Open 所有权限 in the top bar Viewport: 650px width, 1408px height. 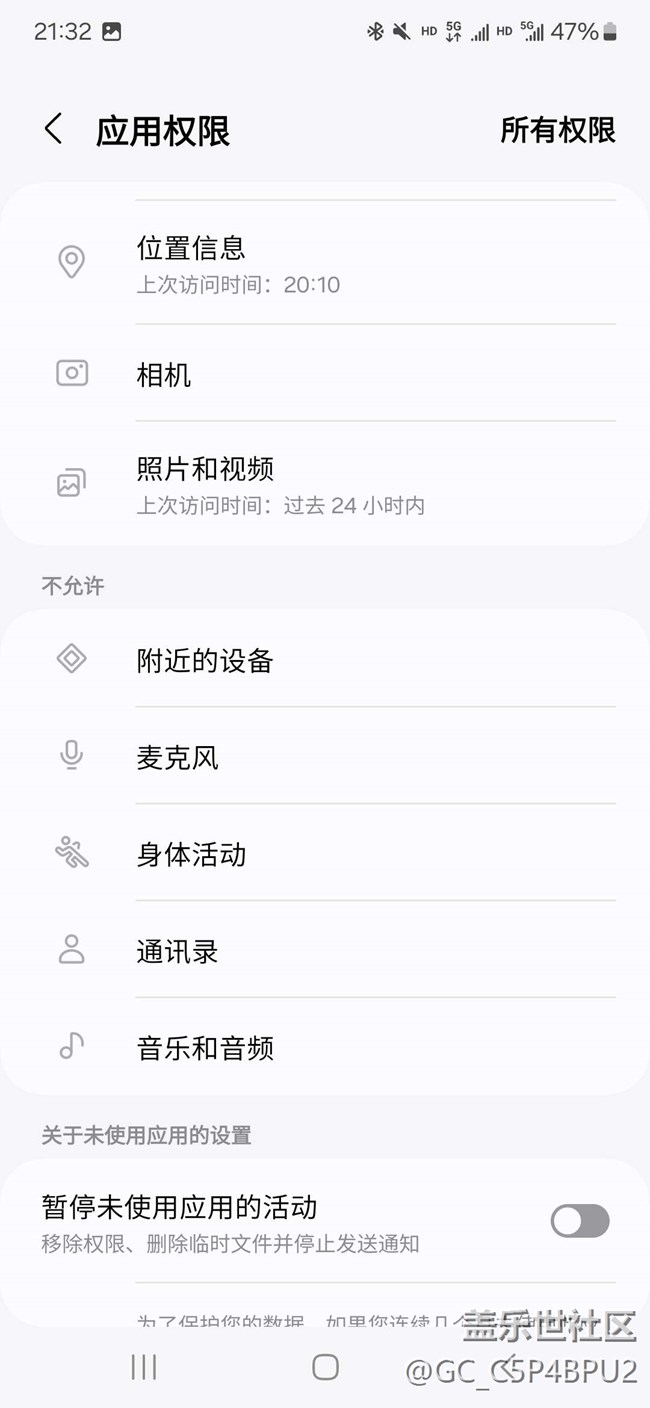557,130
